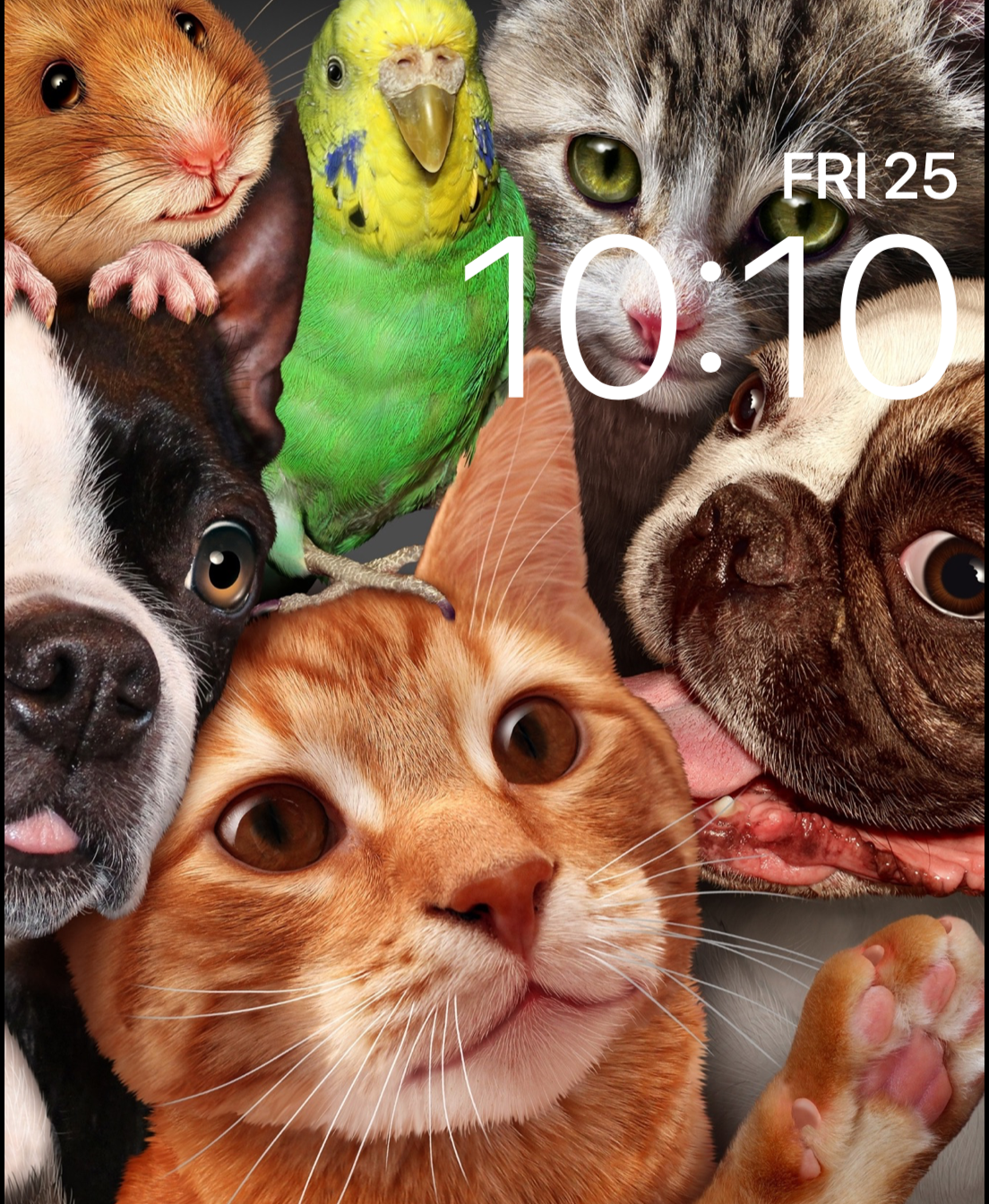Open the calendar from the FRI 25 date
The image size is (989, 1204).
[869, 176]
